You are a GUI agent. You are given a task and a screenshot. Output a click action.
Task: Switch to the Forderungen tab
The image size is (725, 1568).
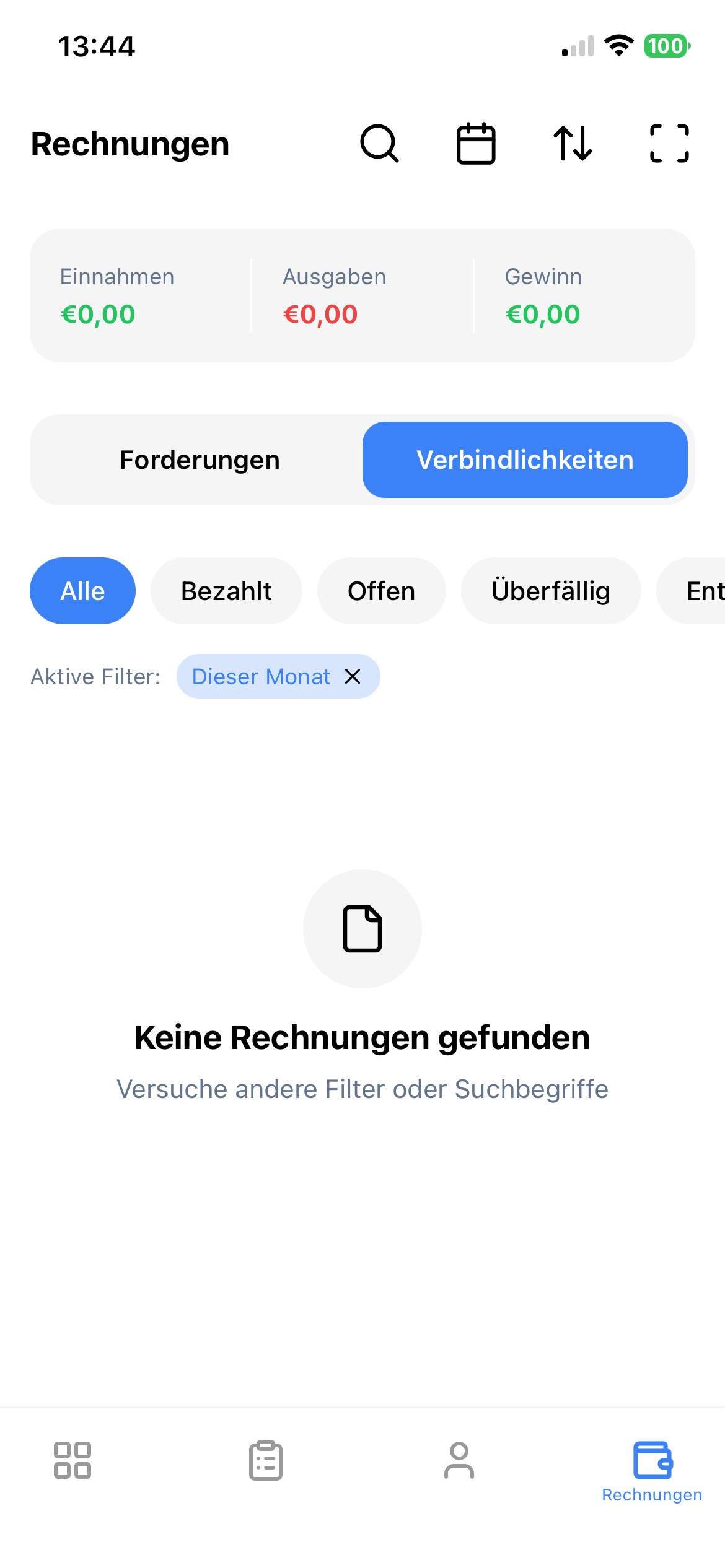(199, 459)
